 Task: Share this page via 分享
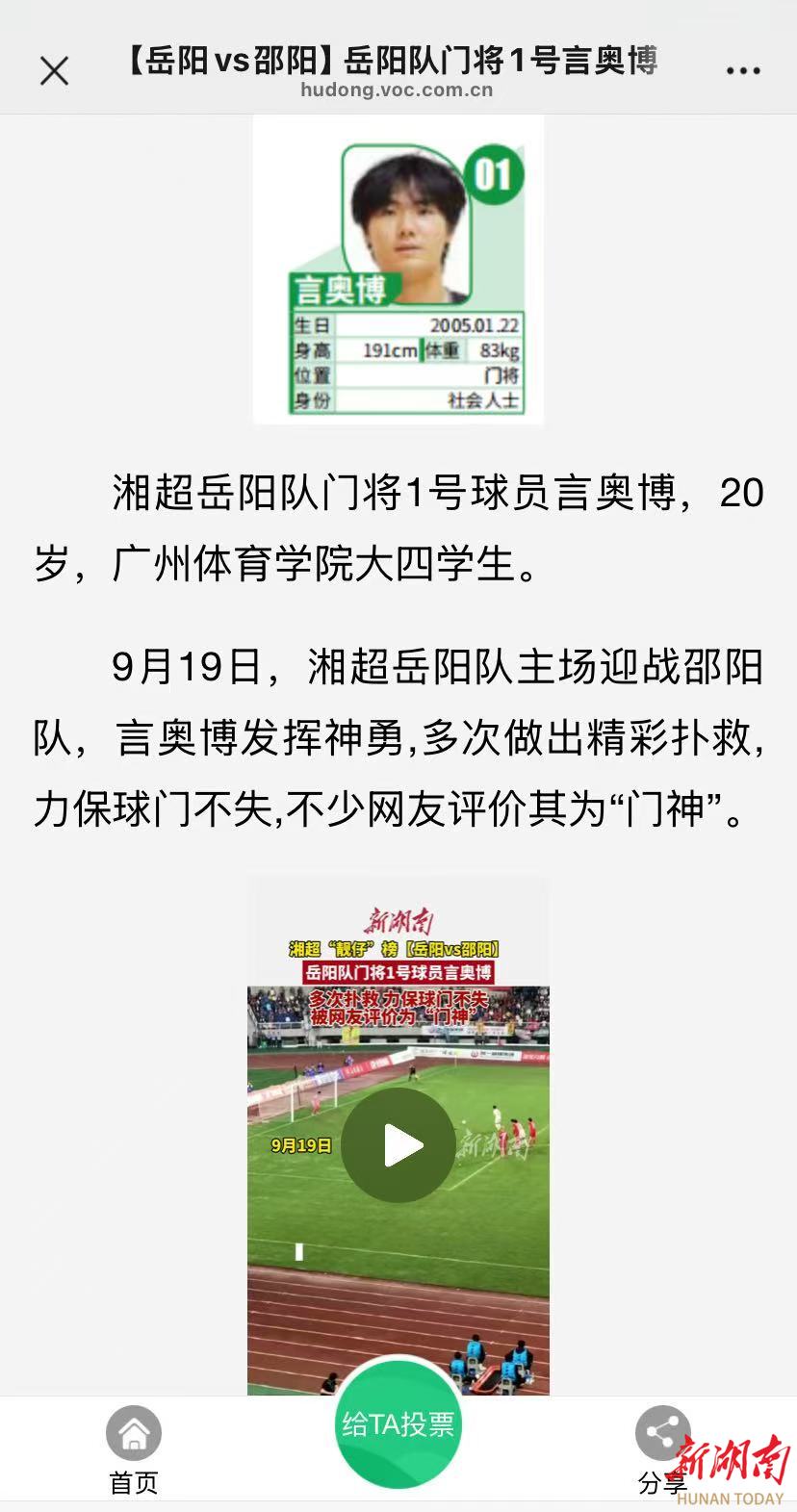point(662,1447)
